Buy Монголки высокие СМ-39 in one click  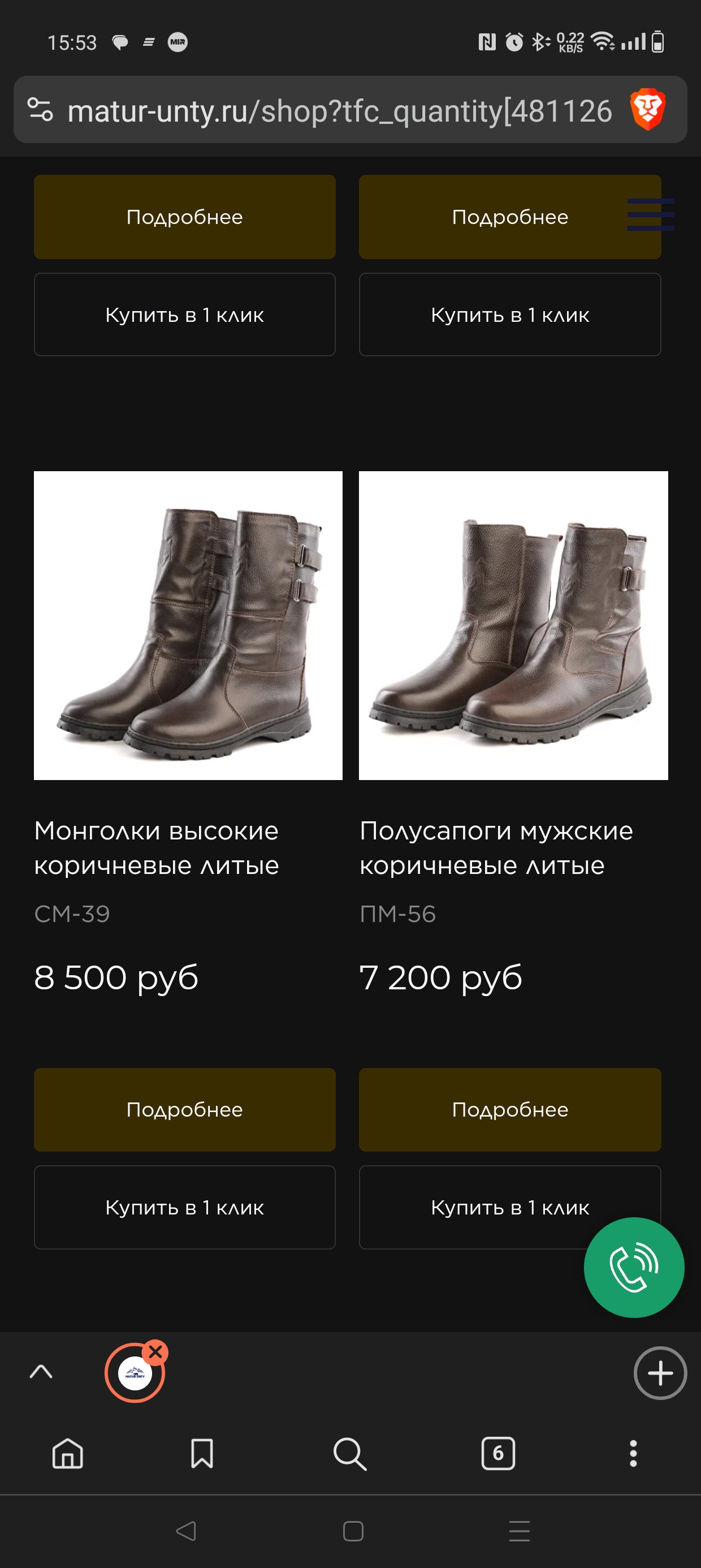click(x=184, y=1207)
